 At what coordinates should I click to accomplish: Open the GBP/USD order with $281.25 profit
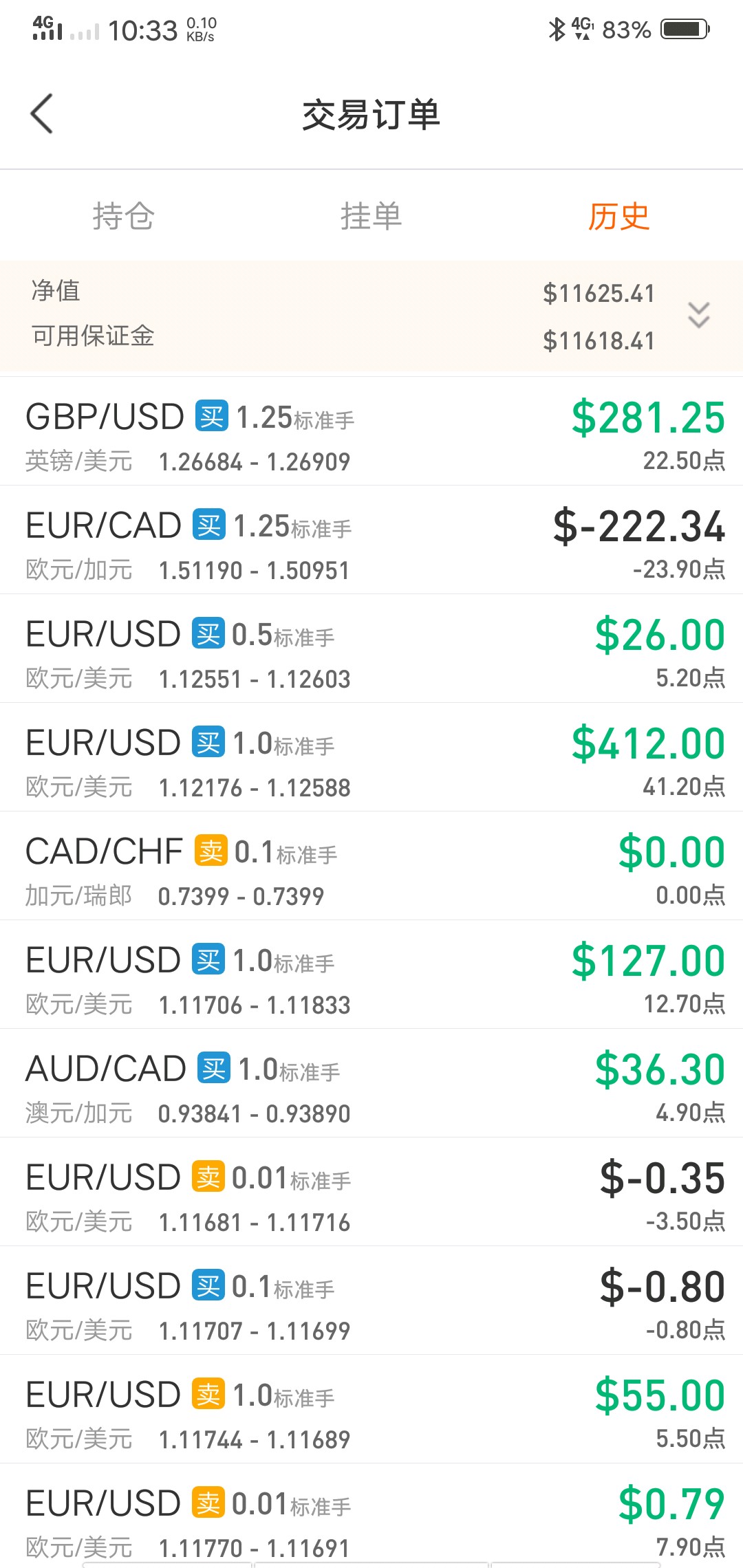click(371, 431)
